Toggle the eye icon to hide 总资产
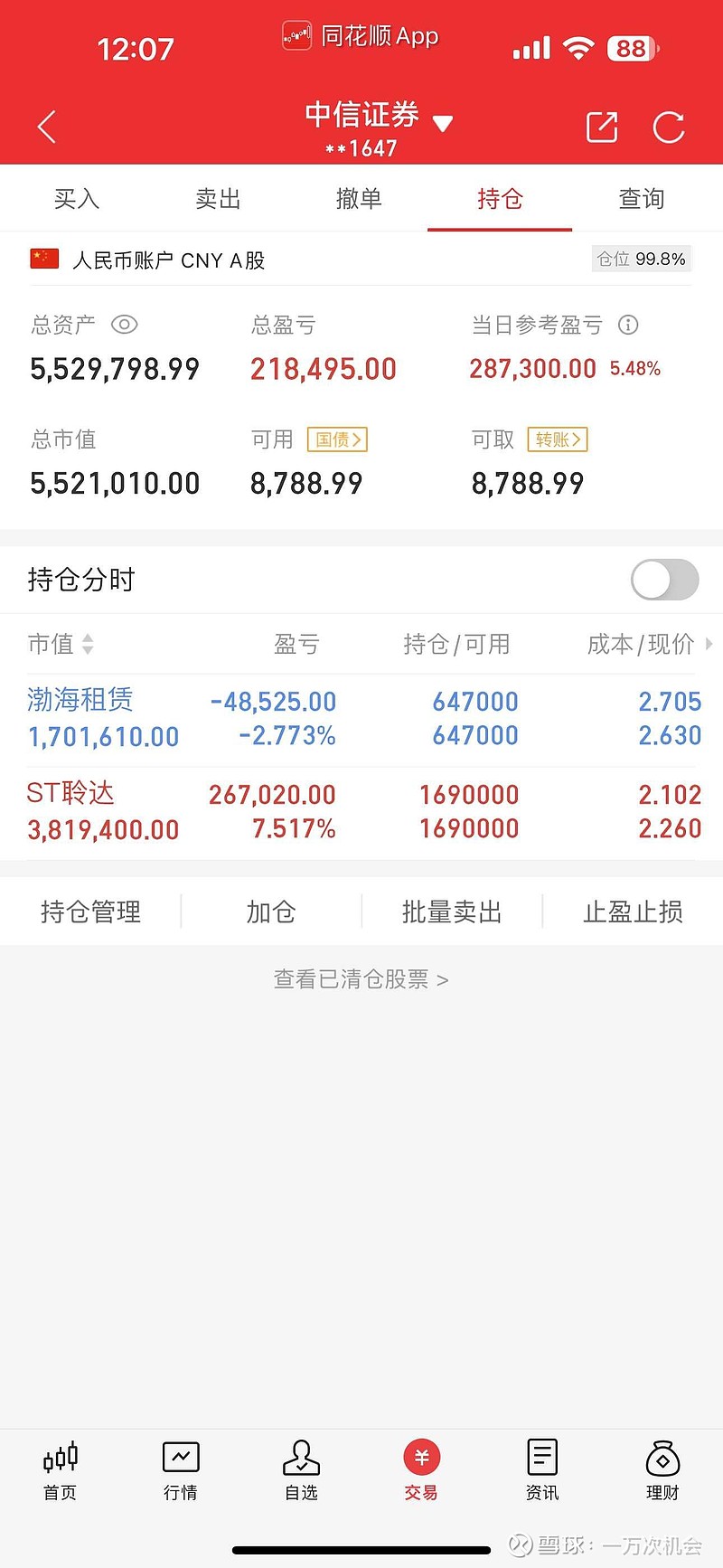 point(124,325)
